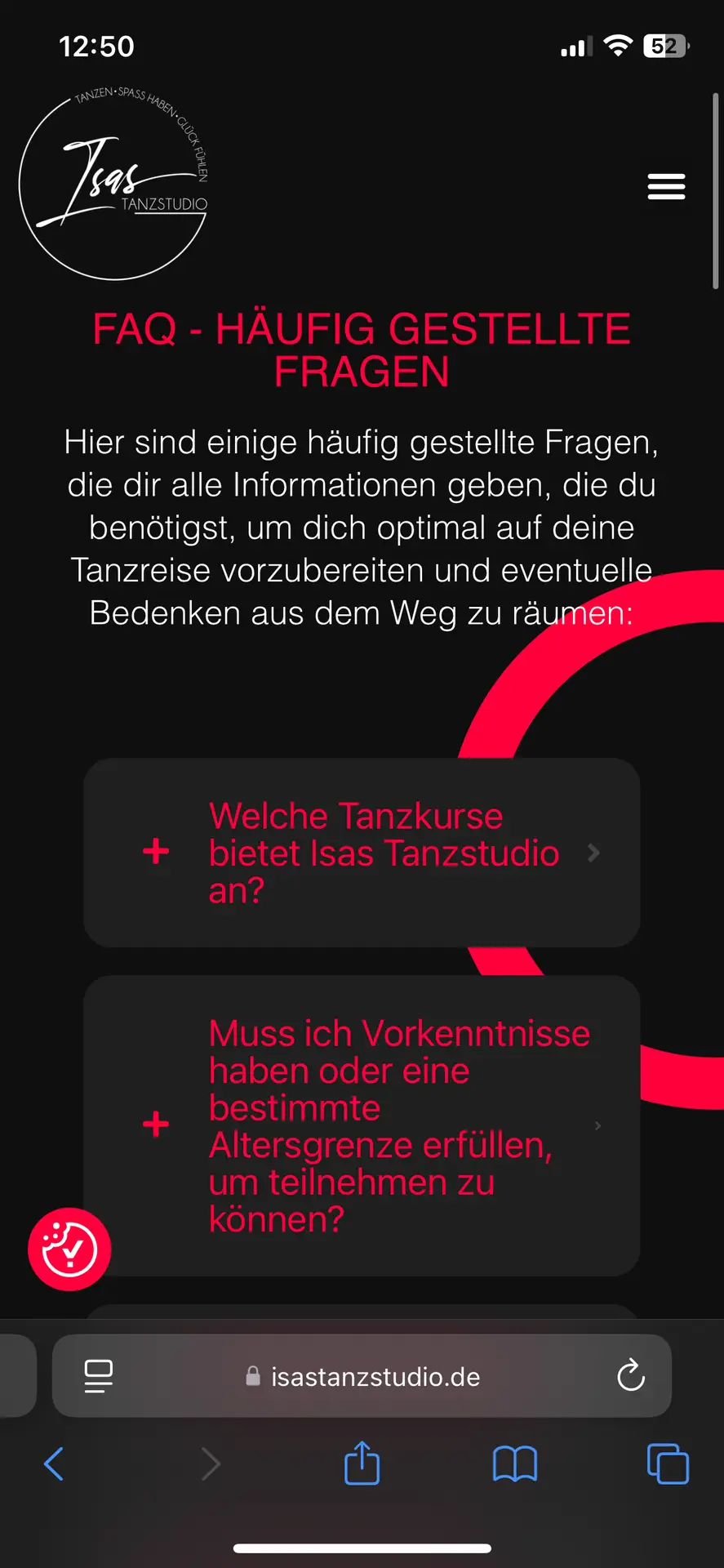Screen dimensions: 724x1568
Task: Tap the chevron beside the Tanzkurse question
Action: [x=593, y=853]
